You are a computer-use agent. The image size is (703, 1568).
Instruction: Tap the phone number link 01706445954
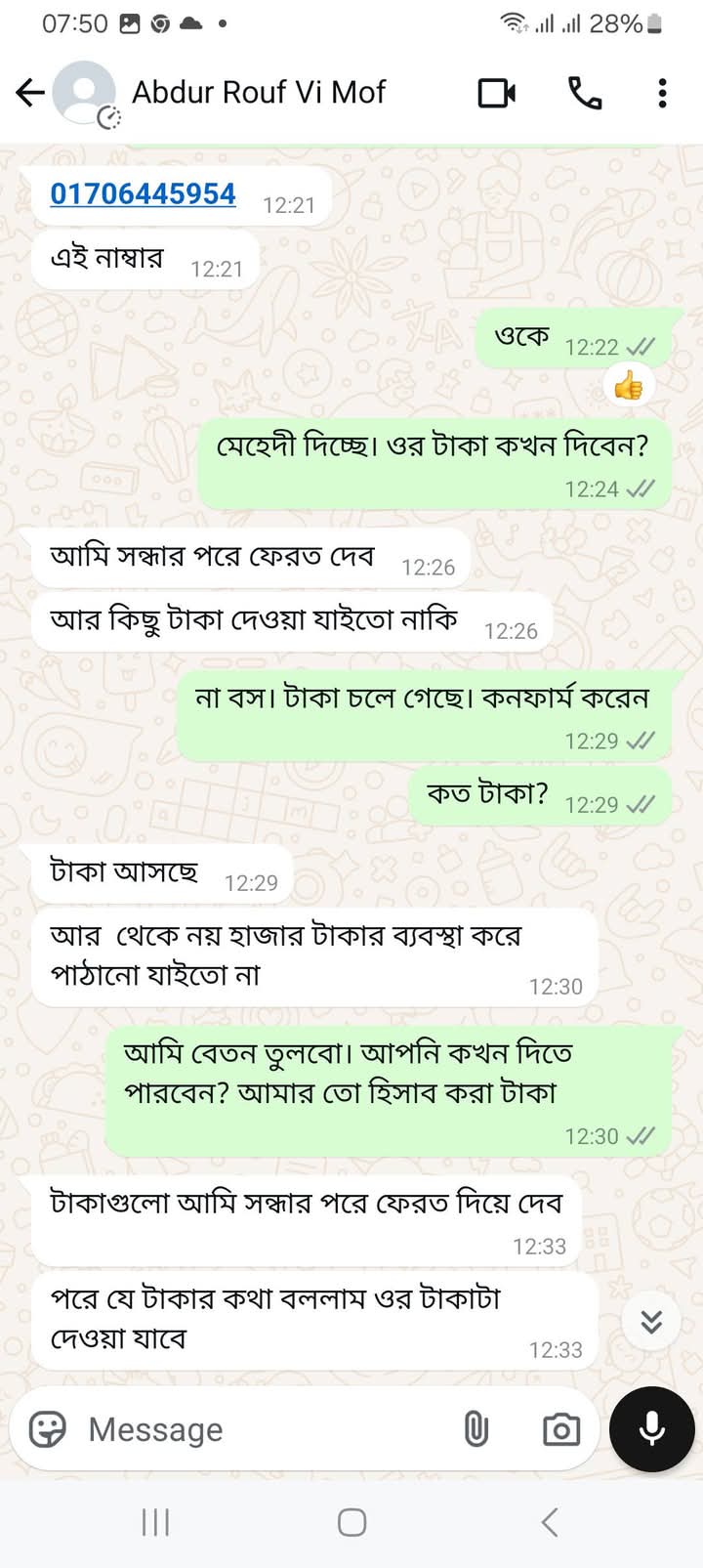pyautogui.click(x=143, y=194)
